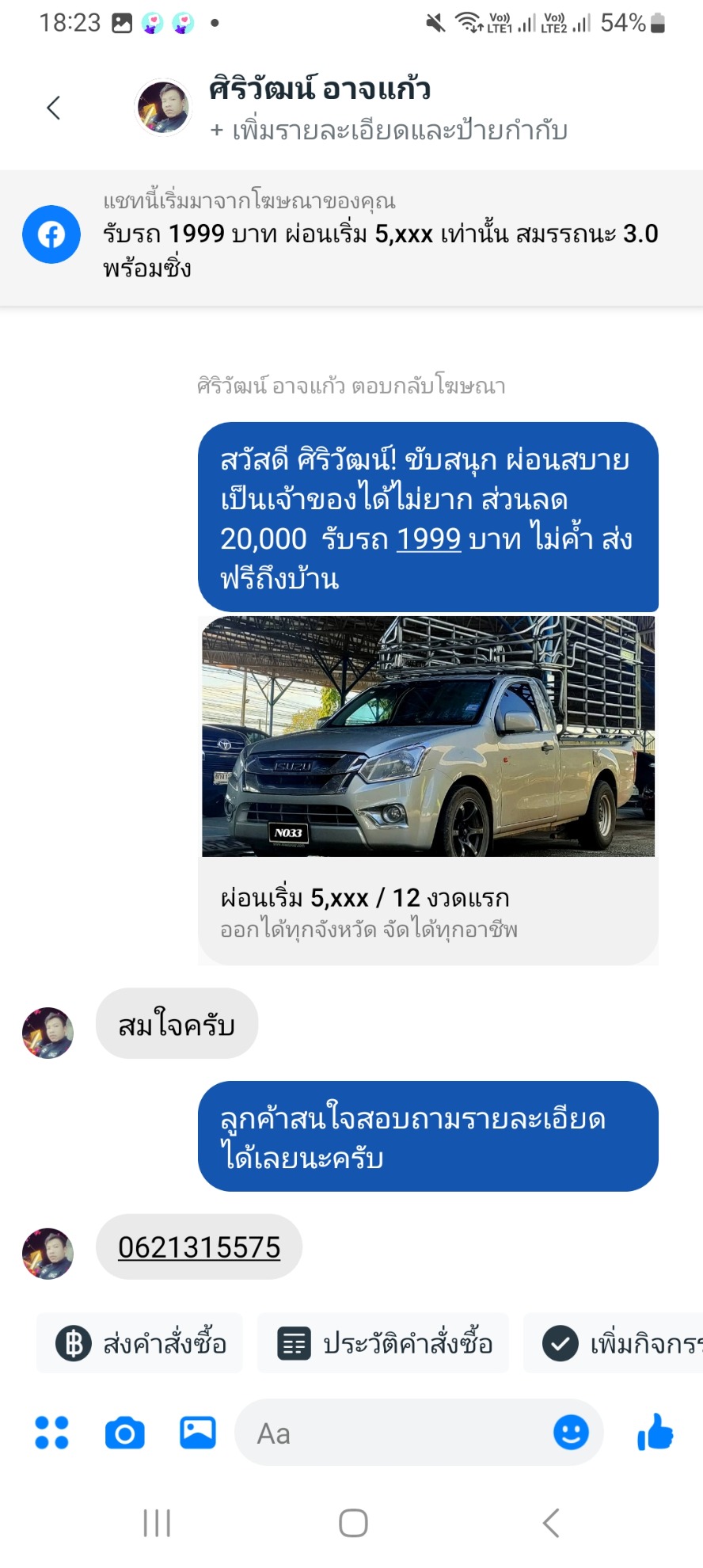703x1568 pixels.
Task: Send a thumbs-up like
Action: click(655, 1433)
